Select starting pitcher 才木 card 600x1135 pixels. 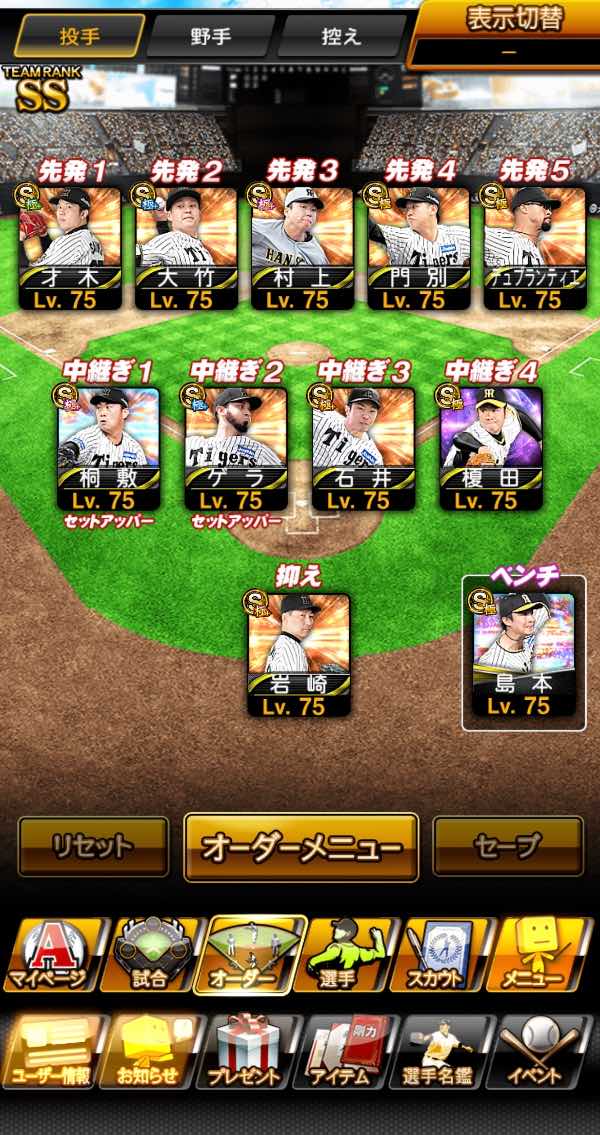pos(70,247)
